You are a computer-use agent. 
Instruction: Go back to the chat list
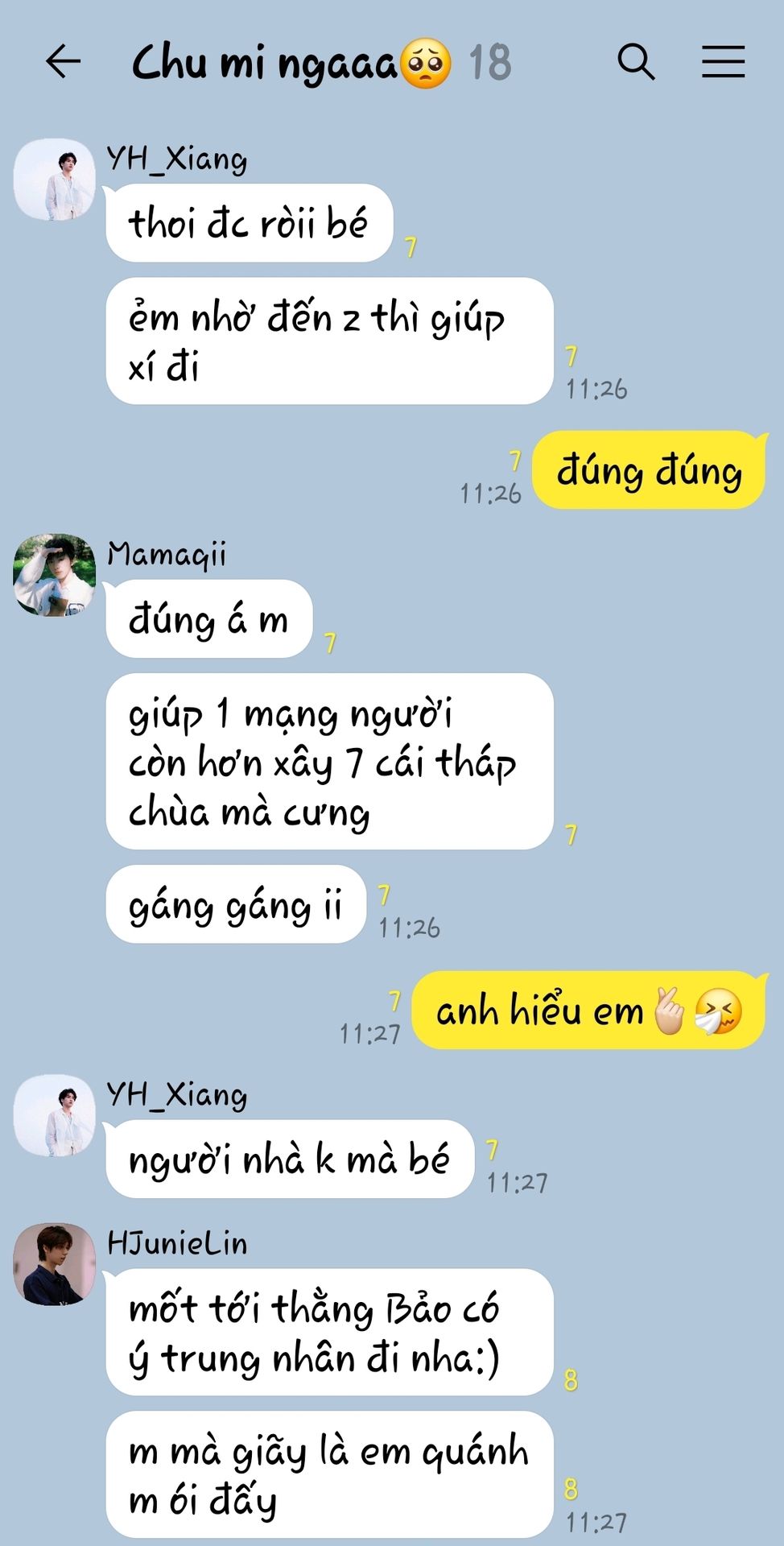coord(63,61)
